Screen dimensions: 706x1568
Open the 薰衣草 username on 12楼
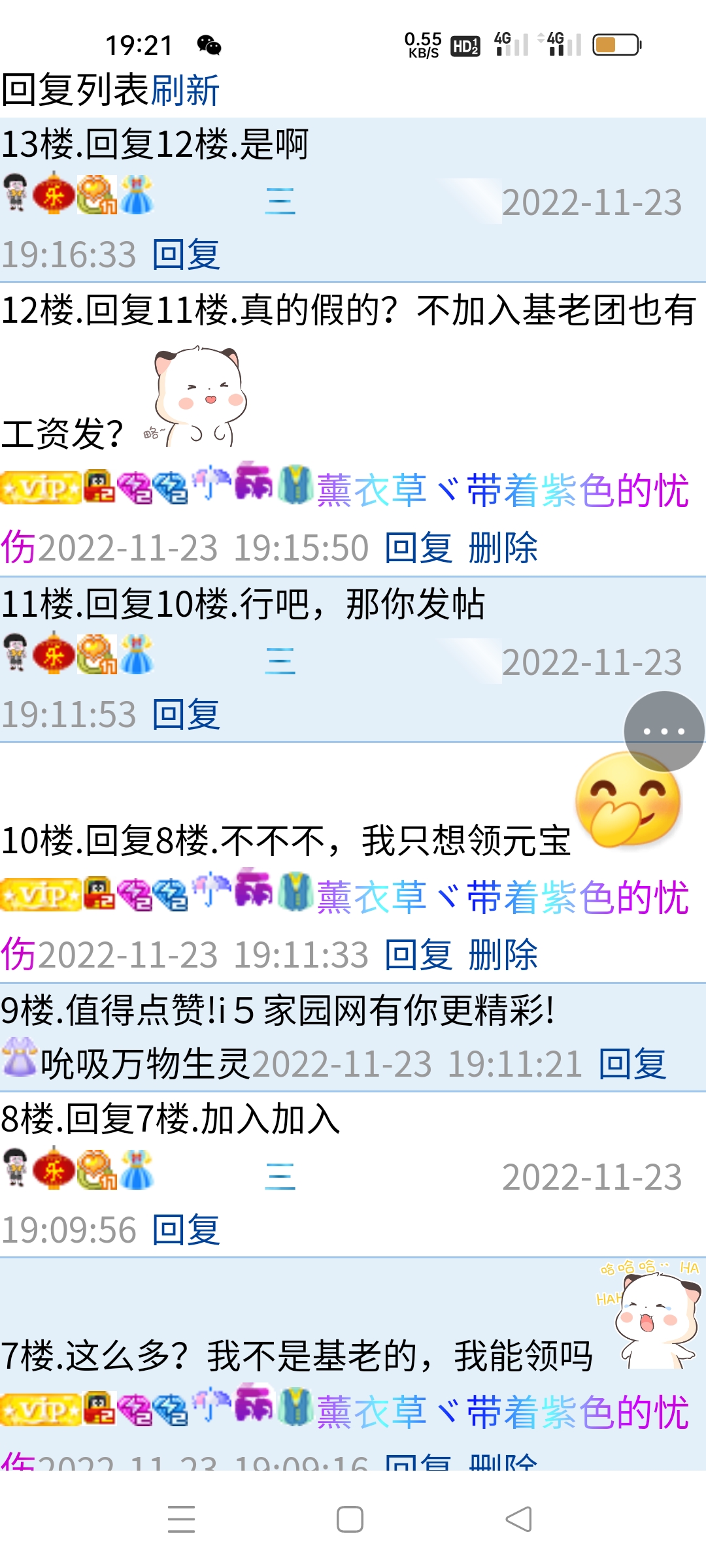click(x=502, y=491)
